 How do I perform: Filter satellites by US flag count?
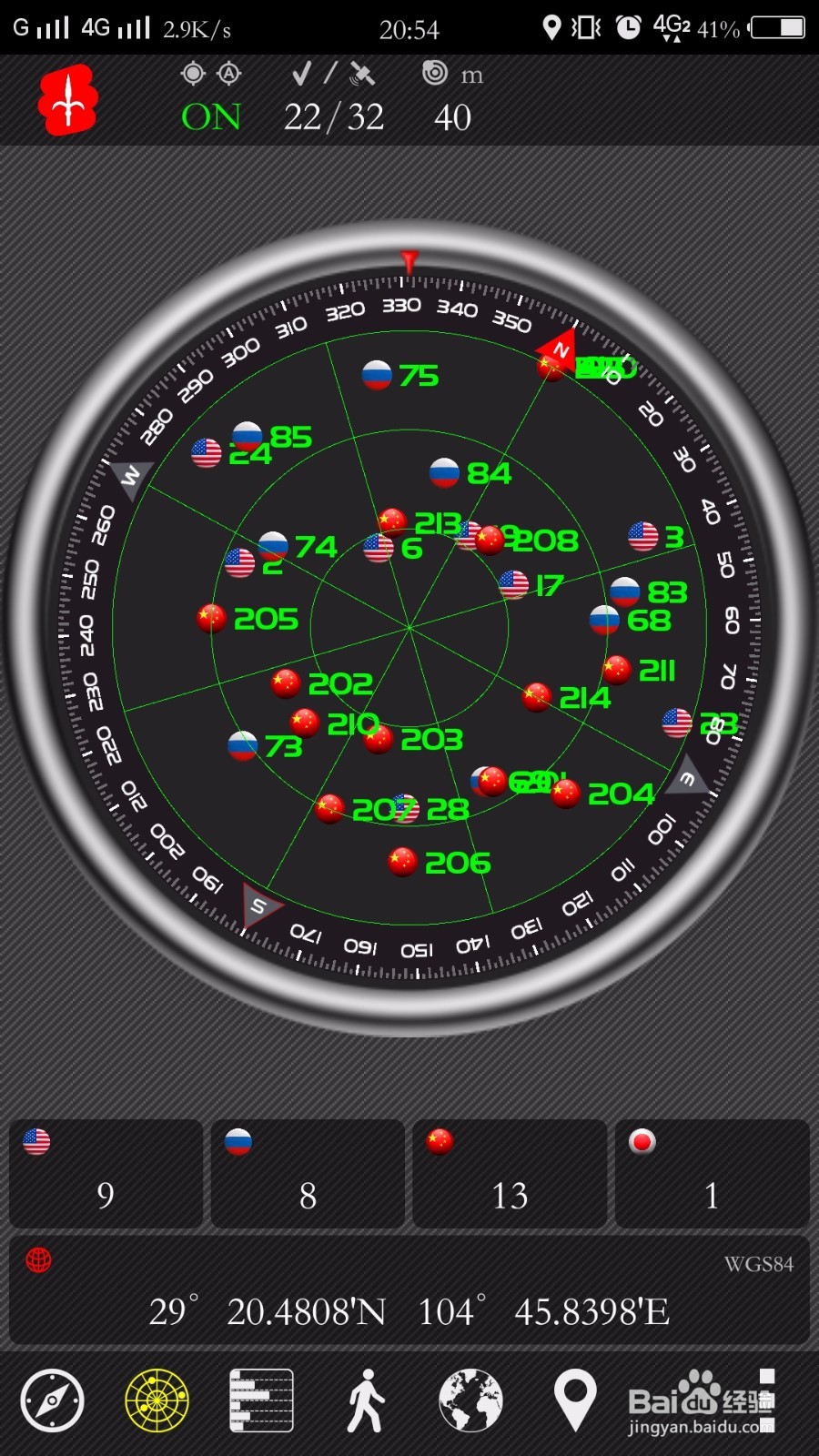click(106, 1173)
